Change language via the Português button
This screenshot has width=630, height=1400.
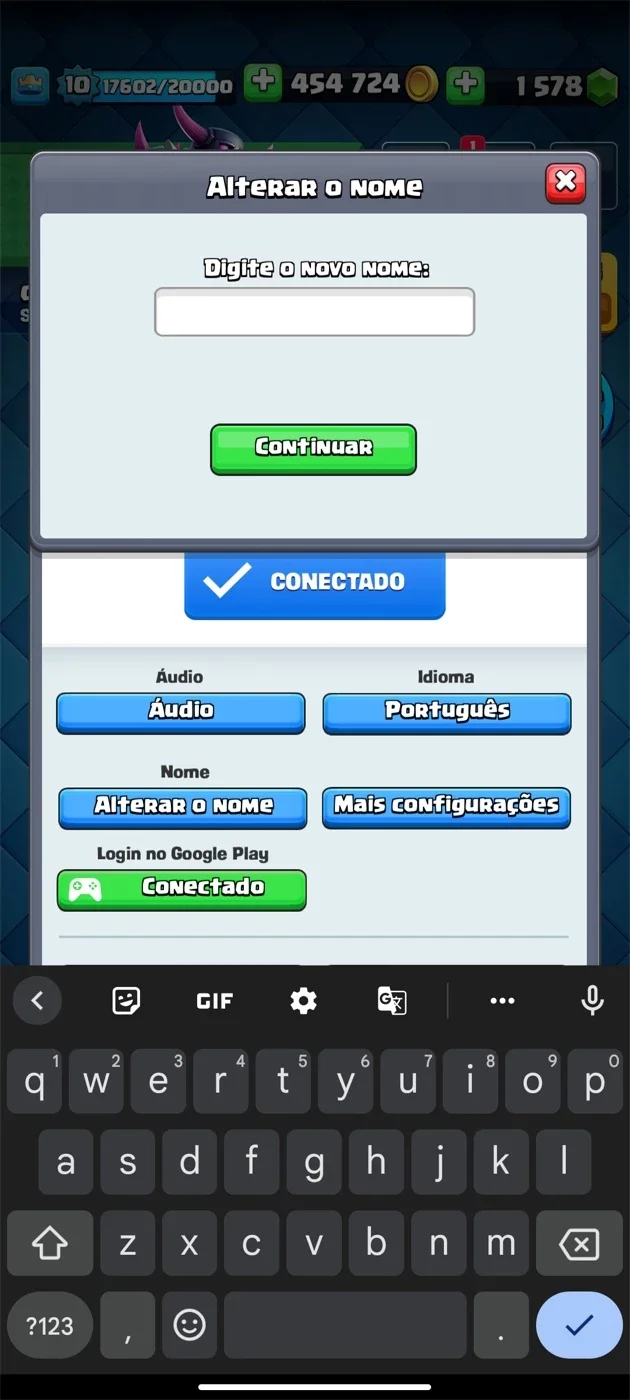tap(447, 713)
